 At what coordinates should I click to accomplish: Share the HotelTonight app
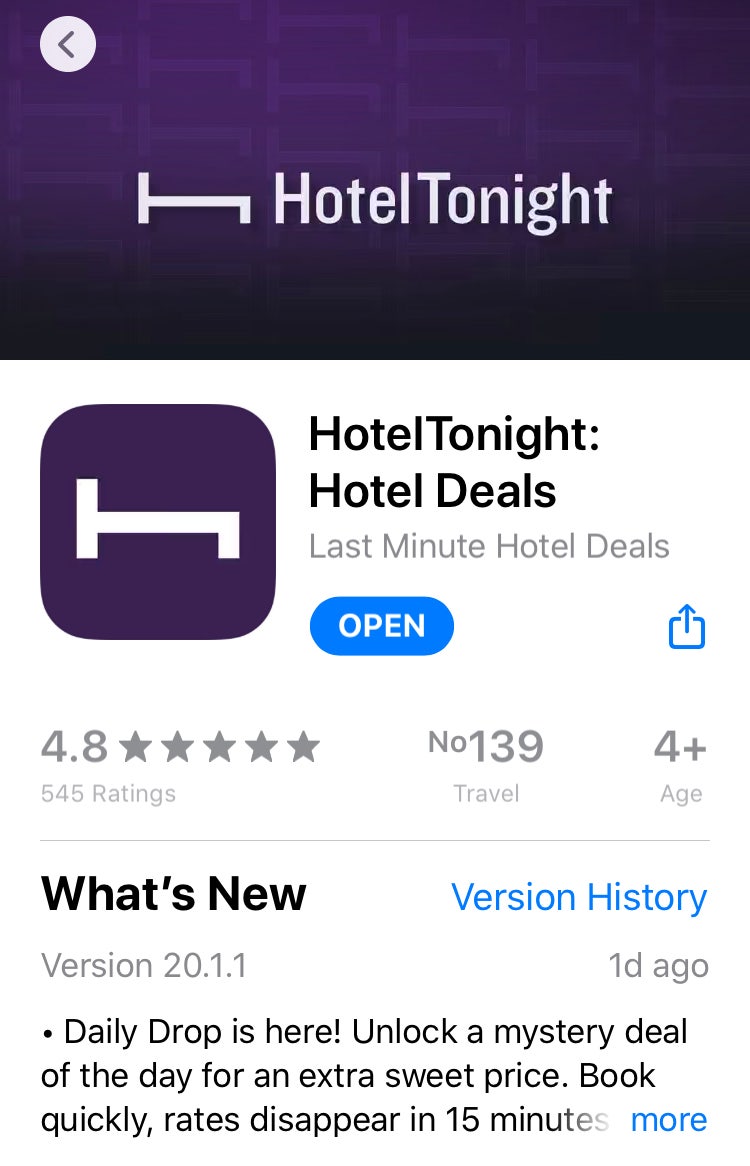point(686,627)
